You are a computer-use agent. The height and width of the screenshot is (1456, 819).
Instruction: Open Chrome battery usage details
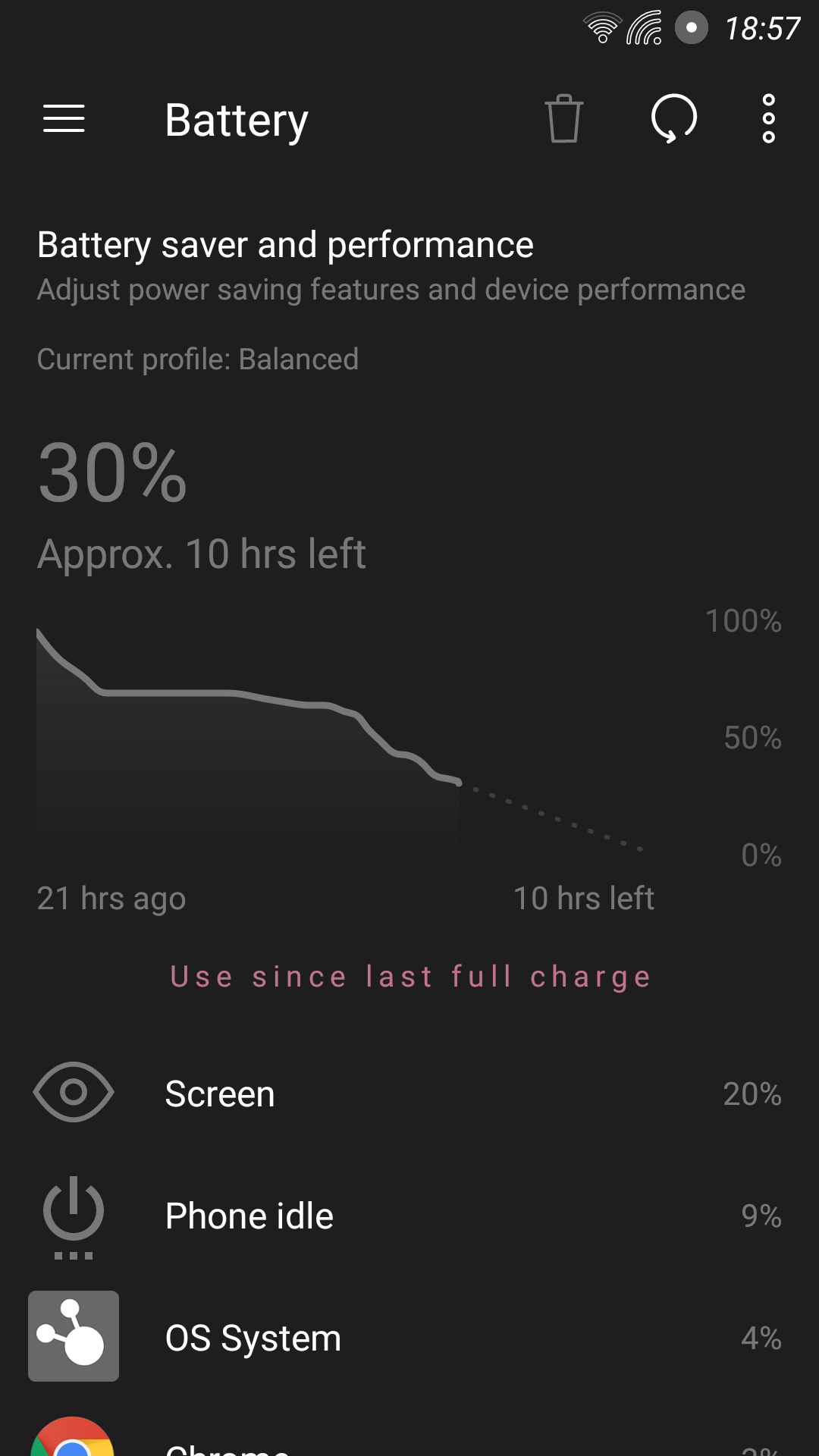(x=409, y=1441)
